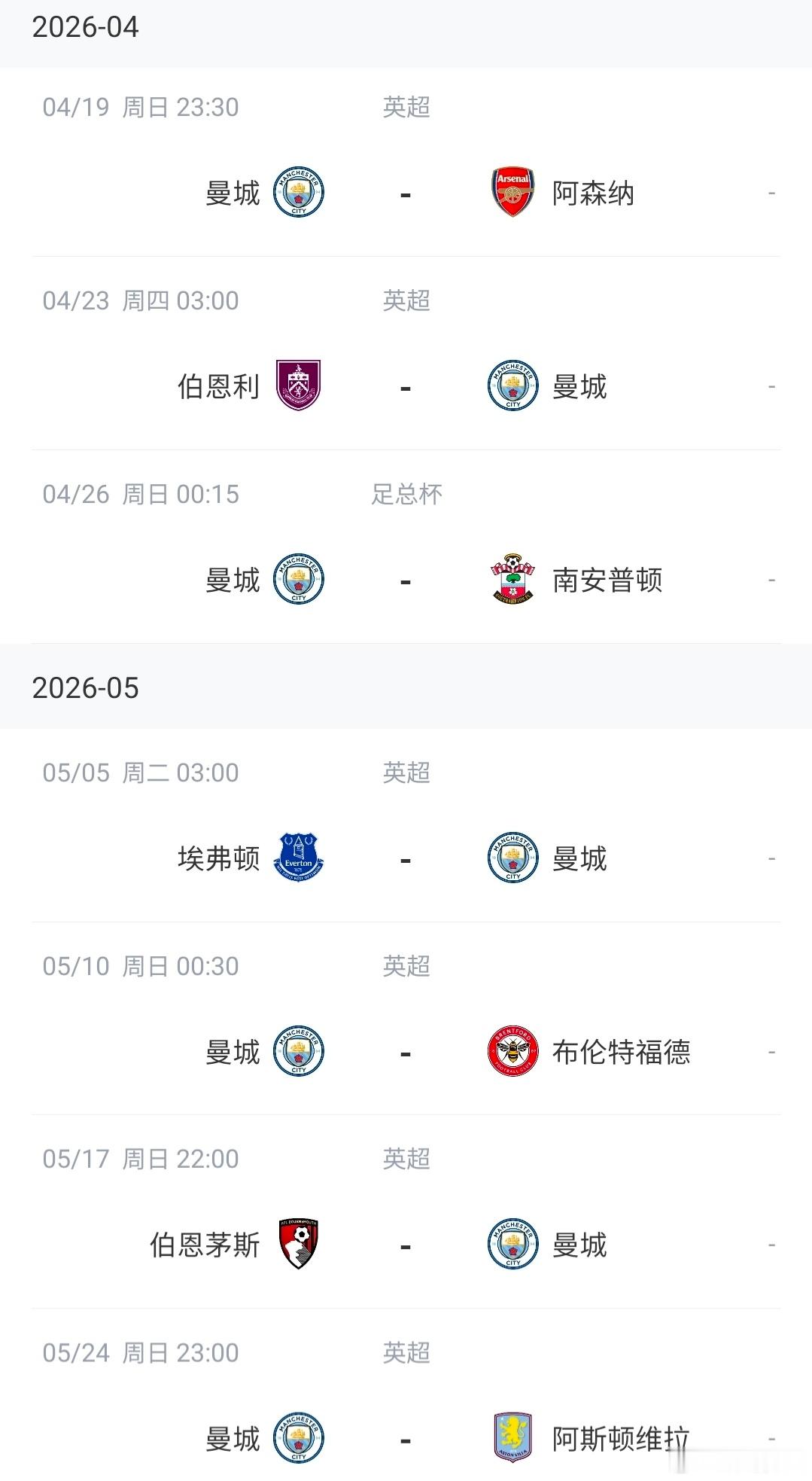This screenshot has height=1481, width=812.
Task: Select the 埃弗顿 team name
Action: coord(217,858)
